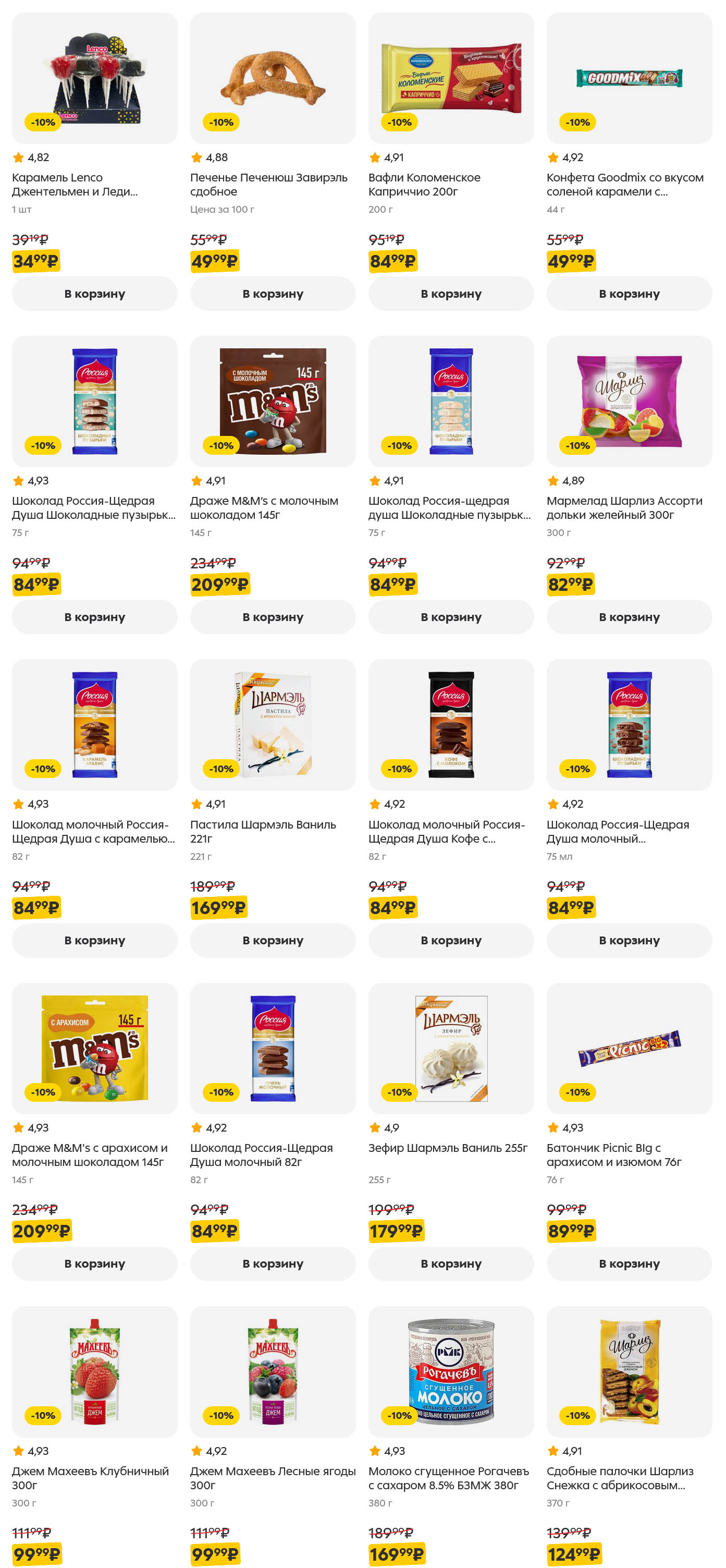This screenshot has height=1568, width=726.
Task: Add Шоколад Россия с карамелью to cart
Action: point(94,940)
